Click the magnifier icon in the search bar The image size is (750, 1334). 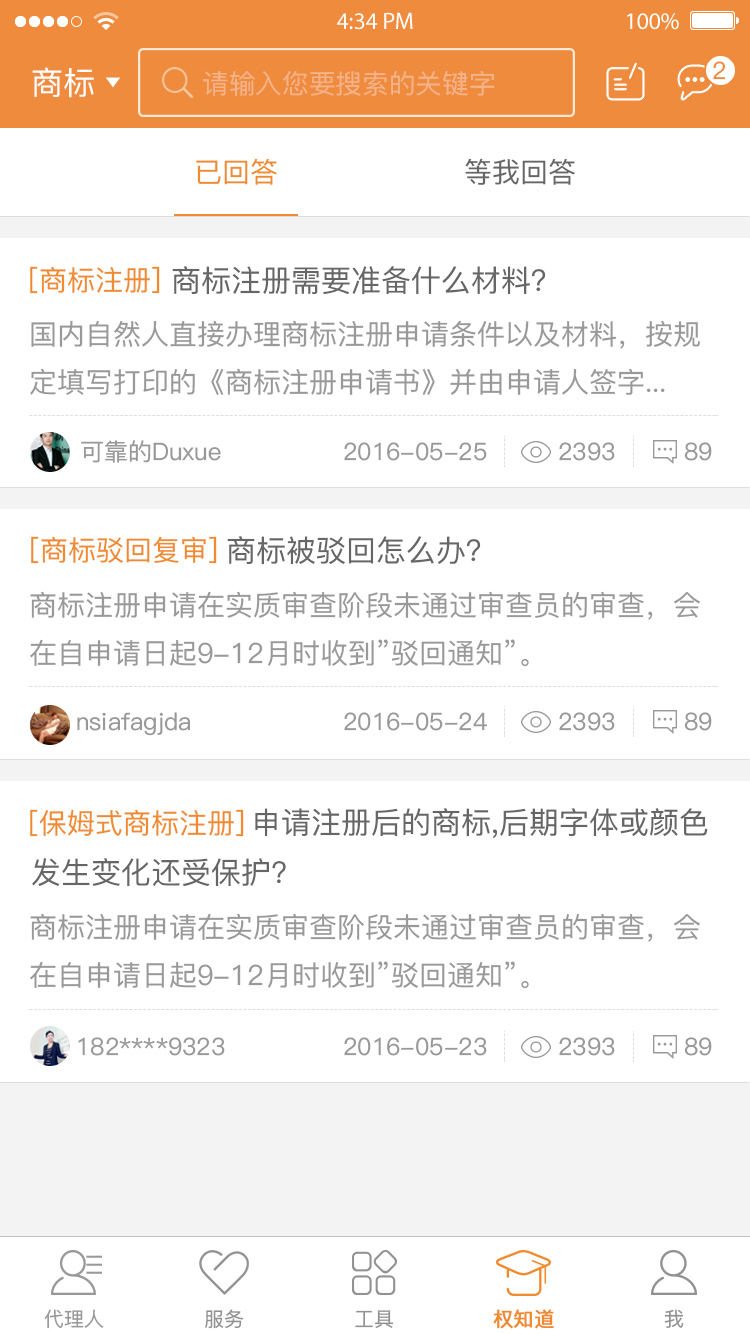178,83
